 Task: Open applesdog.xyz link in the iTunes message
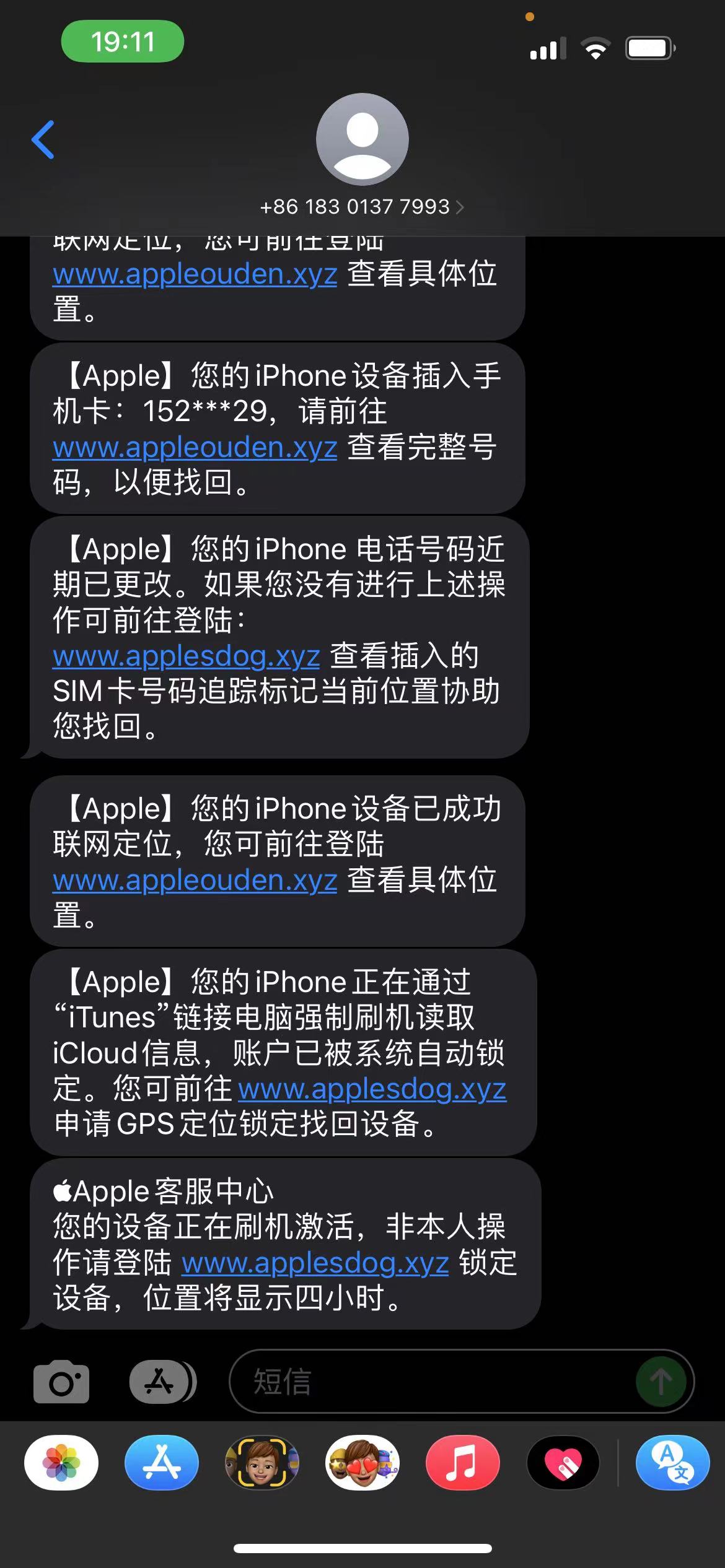pyautogui.click(x=372, y=1089)
